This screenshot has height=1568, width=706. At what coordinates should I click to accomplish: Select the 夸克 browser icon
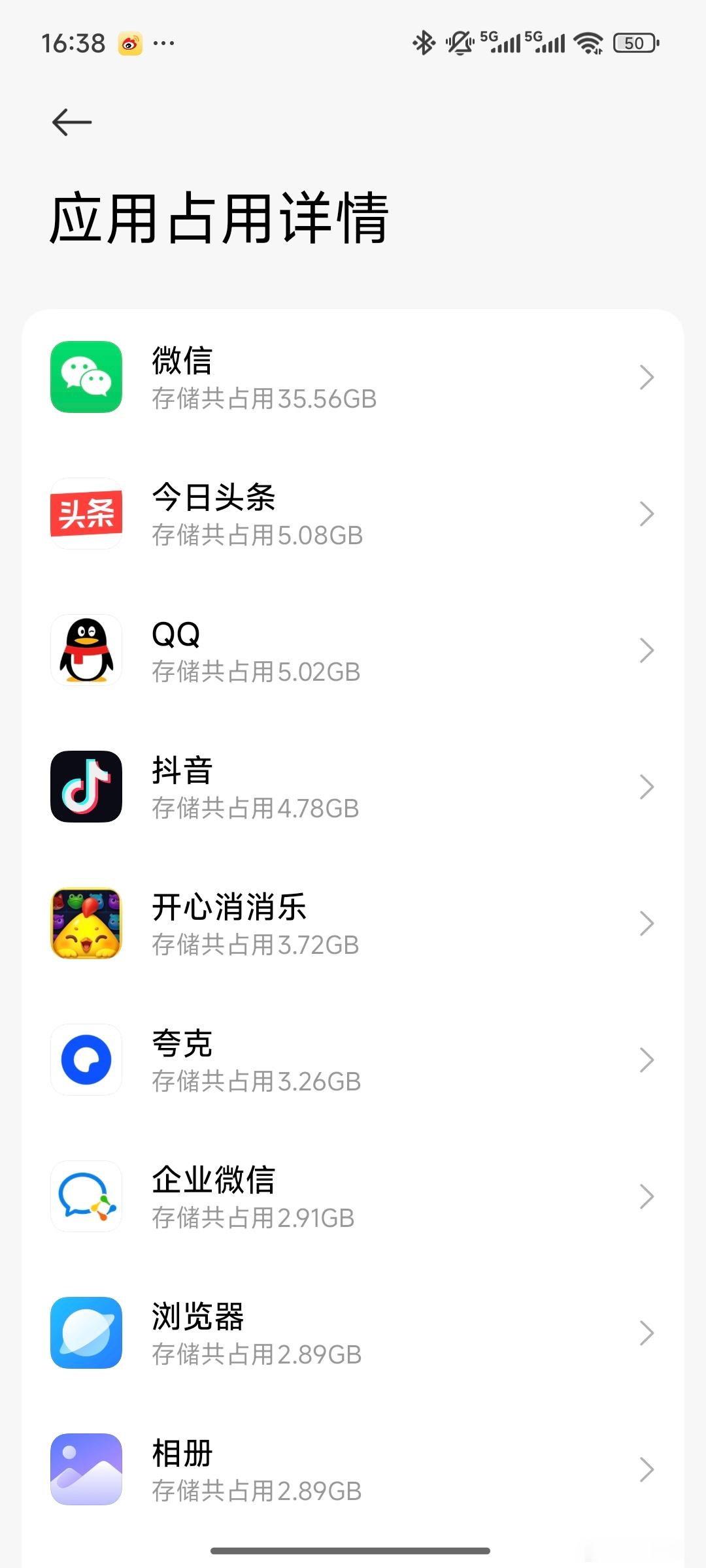[85, 1060]
